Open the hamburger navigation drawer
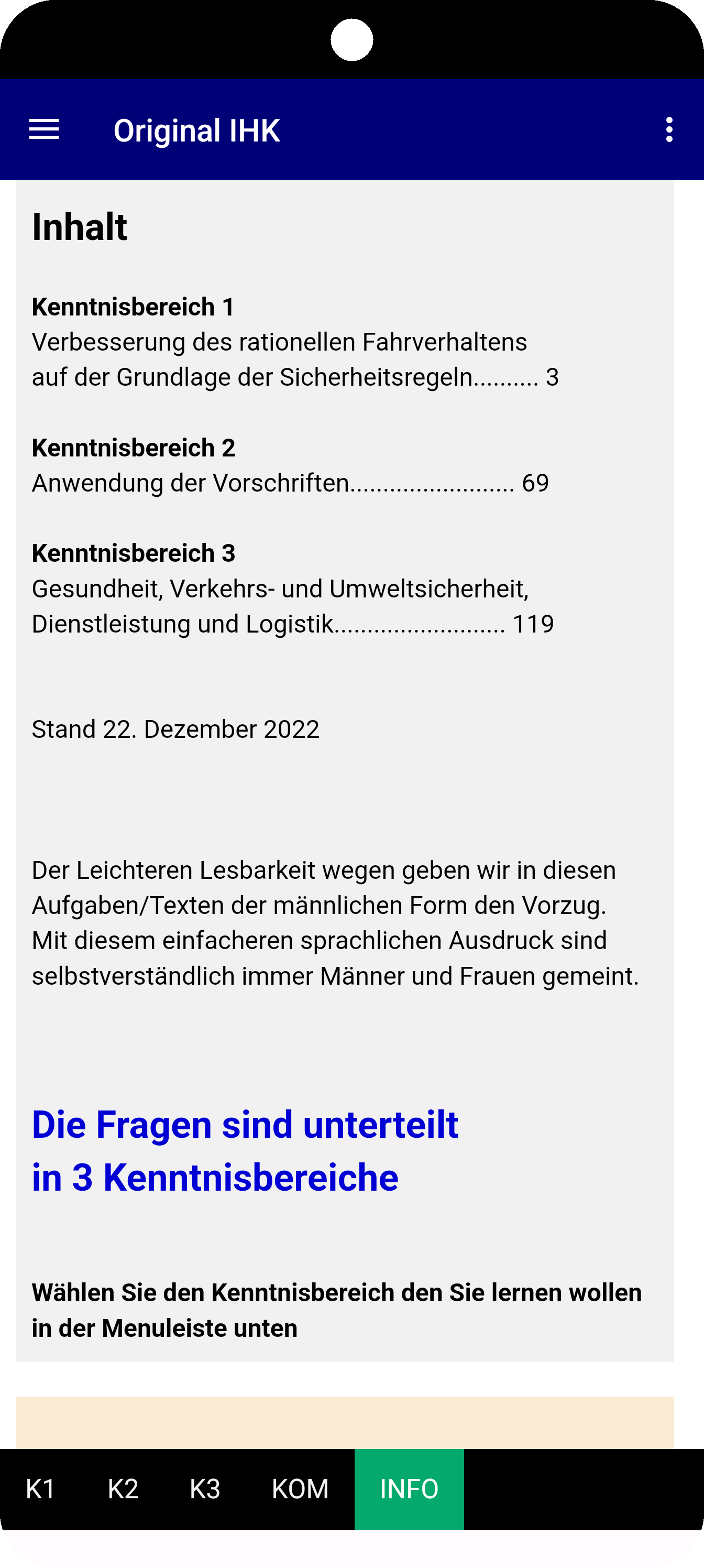The height and width of the screenshot is (1568, 704). (44, 129)
